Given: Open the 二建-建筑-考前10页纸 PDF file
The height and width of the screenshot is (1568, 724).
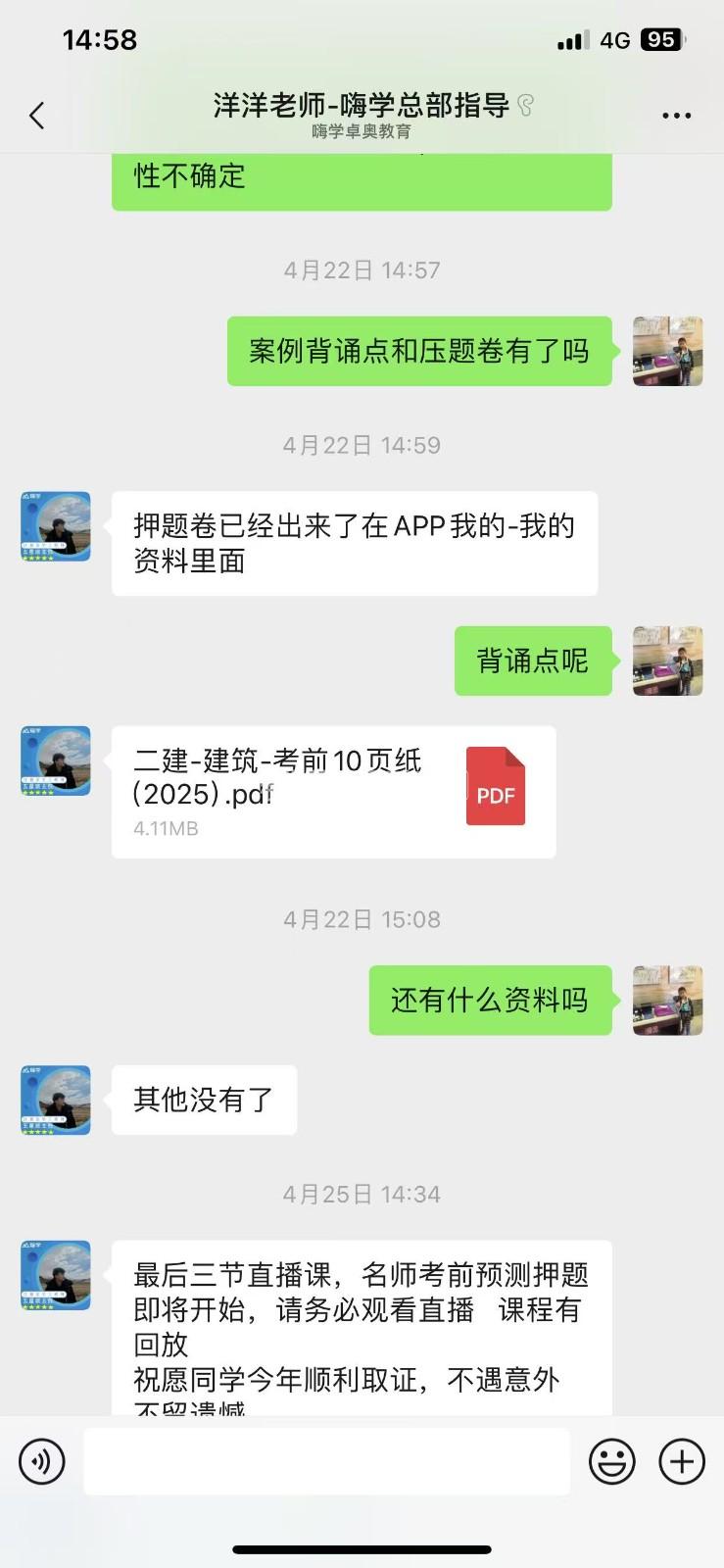Looking at the screenshot, I should click(x=333, y=792).
